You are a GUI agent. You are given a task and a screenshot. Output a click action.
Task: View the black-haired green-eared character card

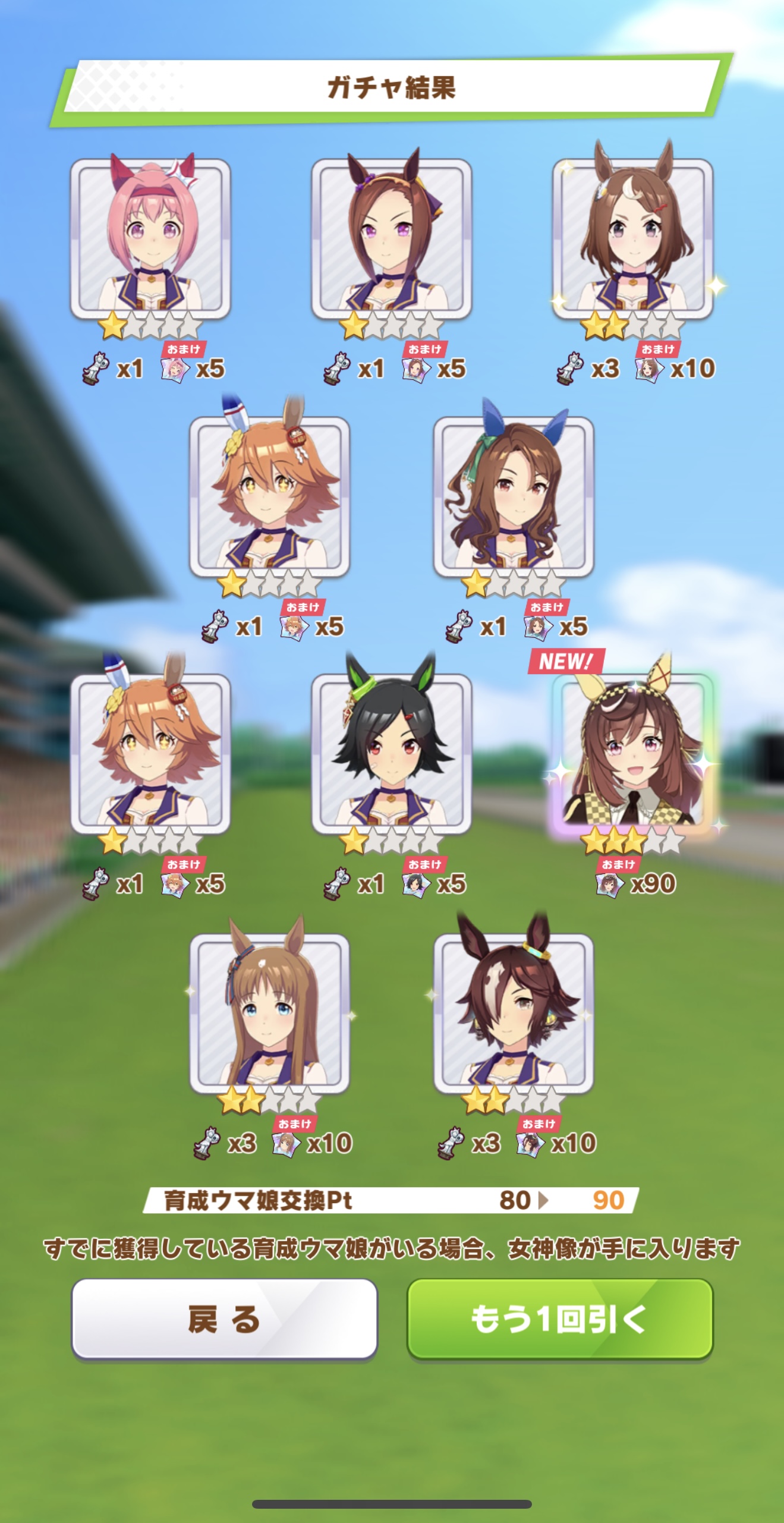click(x=392, y=753)
